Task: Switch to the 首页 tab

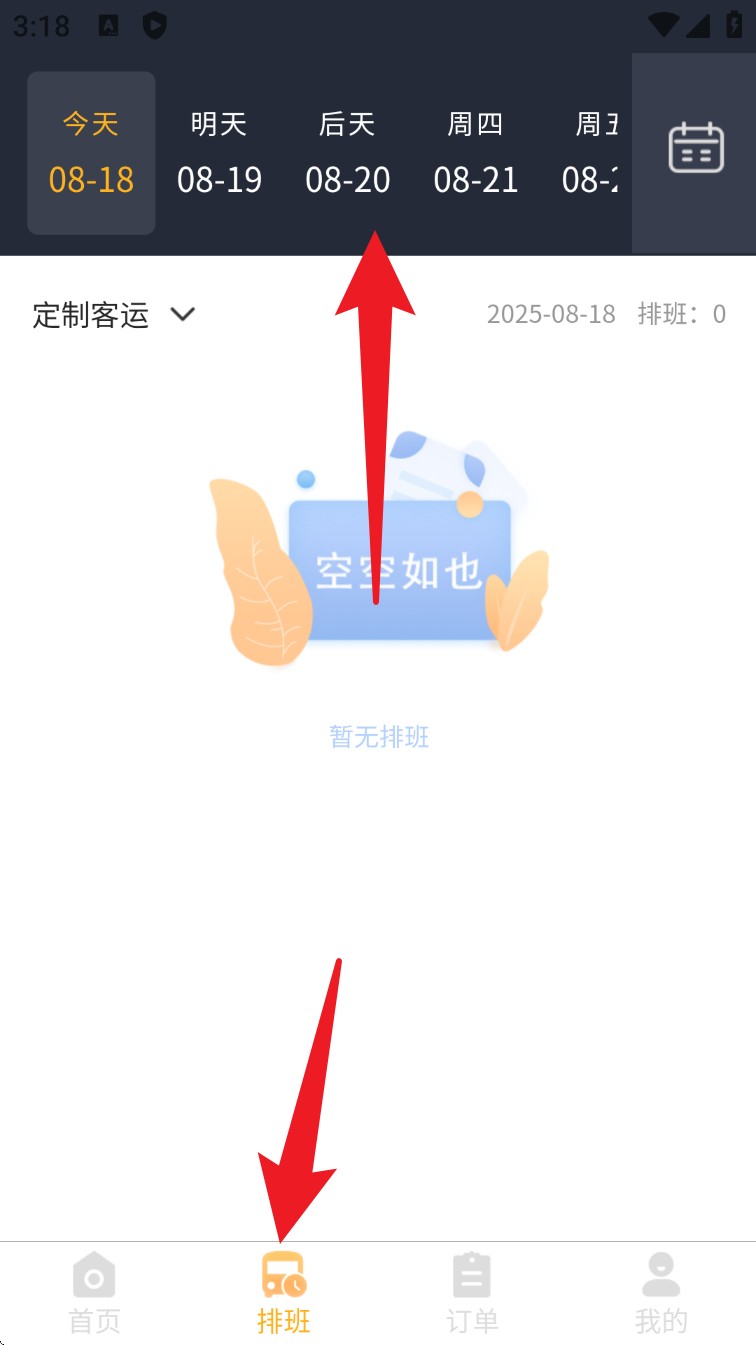Action: pyautogui.click(x=94, y=1294)
